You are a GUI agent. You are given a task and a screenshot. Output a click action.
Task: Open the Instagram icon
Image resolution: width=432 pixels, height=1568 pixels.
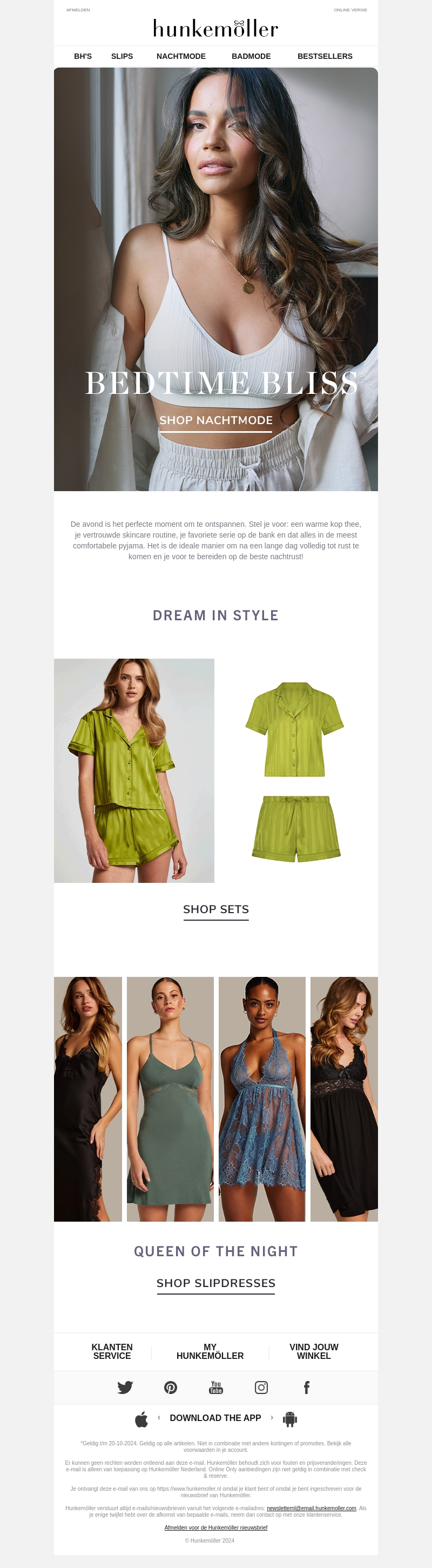coord(261,1387)
